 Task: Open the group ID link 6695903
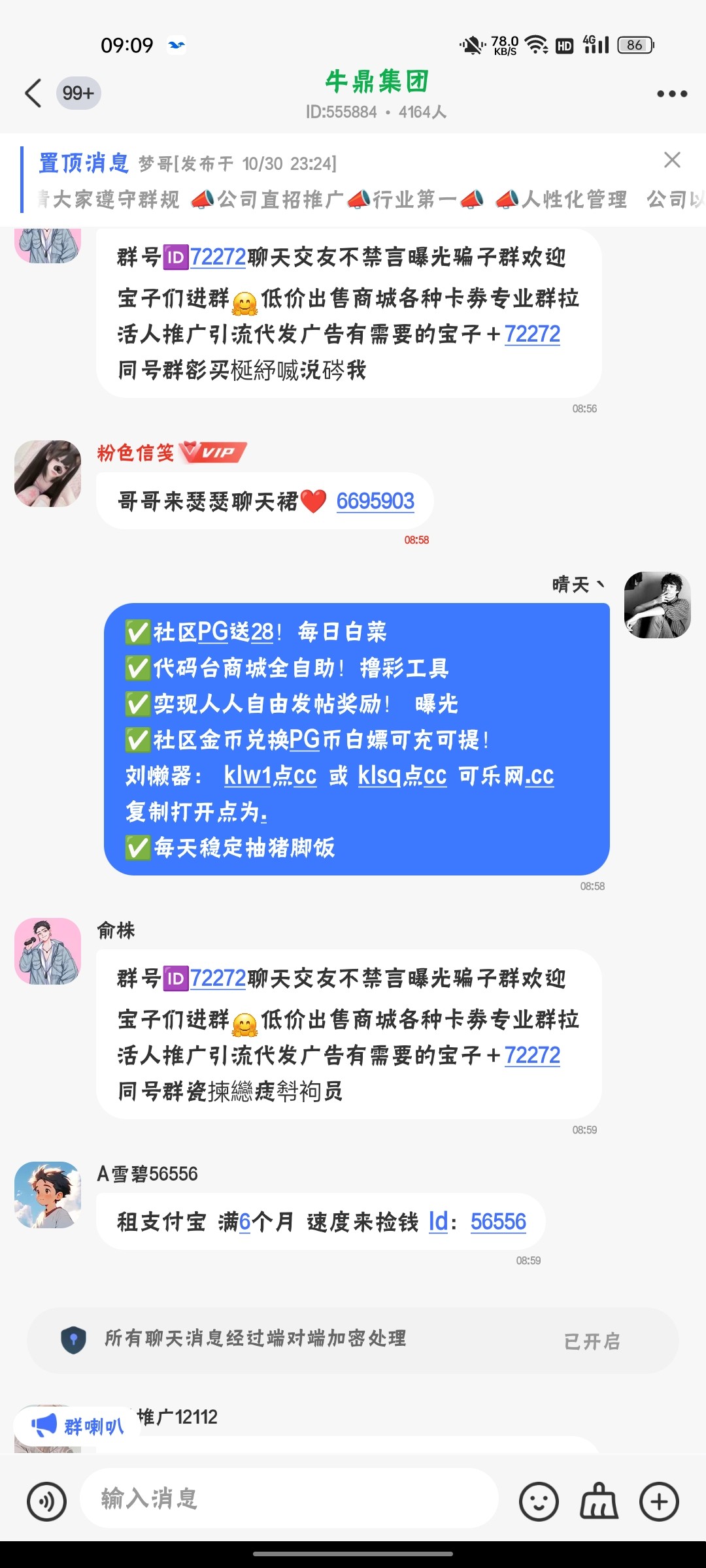click(x=375, y=501)
